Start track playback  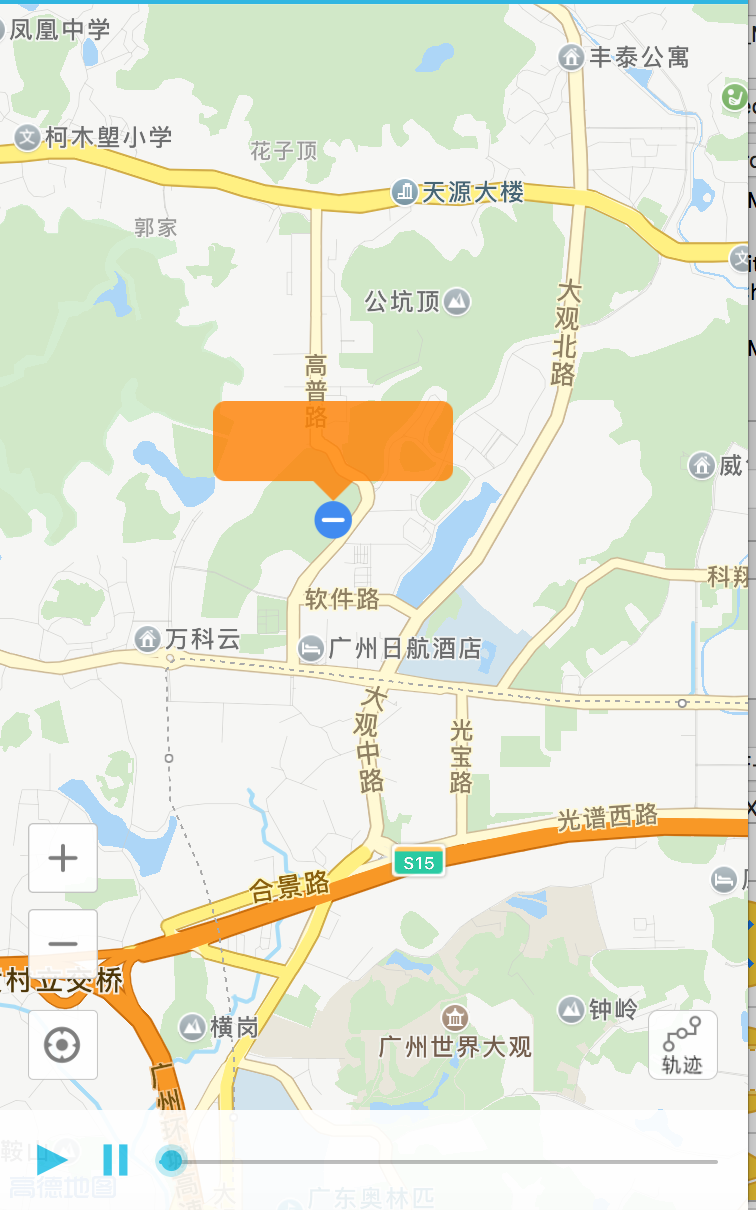(x=52, y=1160)
